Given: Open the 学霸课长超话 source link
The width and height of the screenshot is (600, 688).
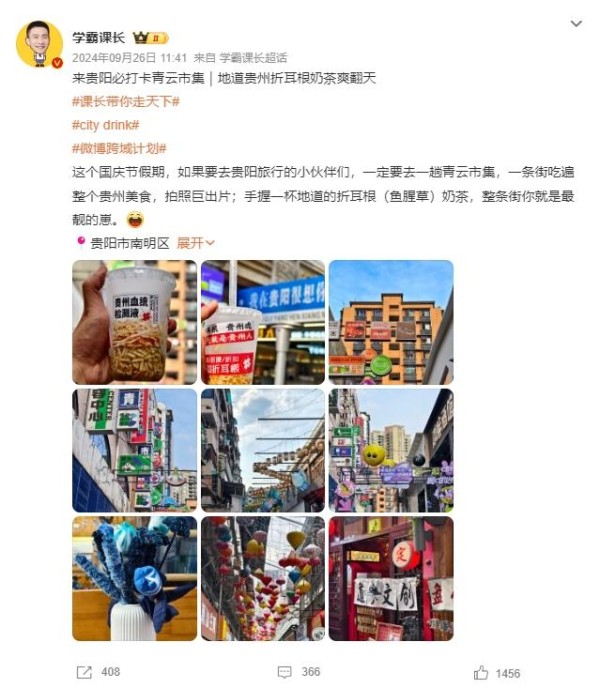Looking at the screenshot, I should tap(253, 57).
